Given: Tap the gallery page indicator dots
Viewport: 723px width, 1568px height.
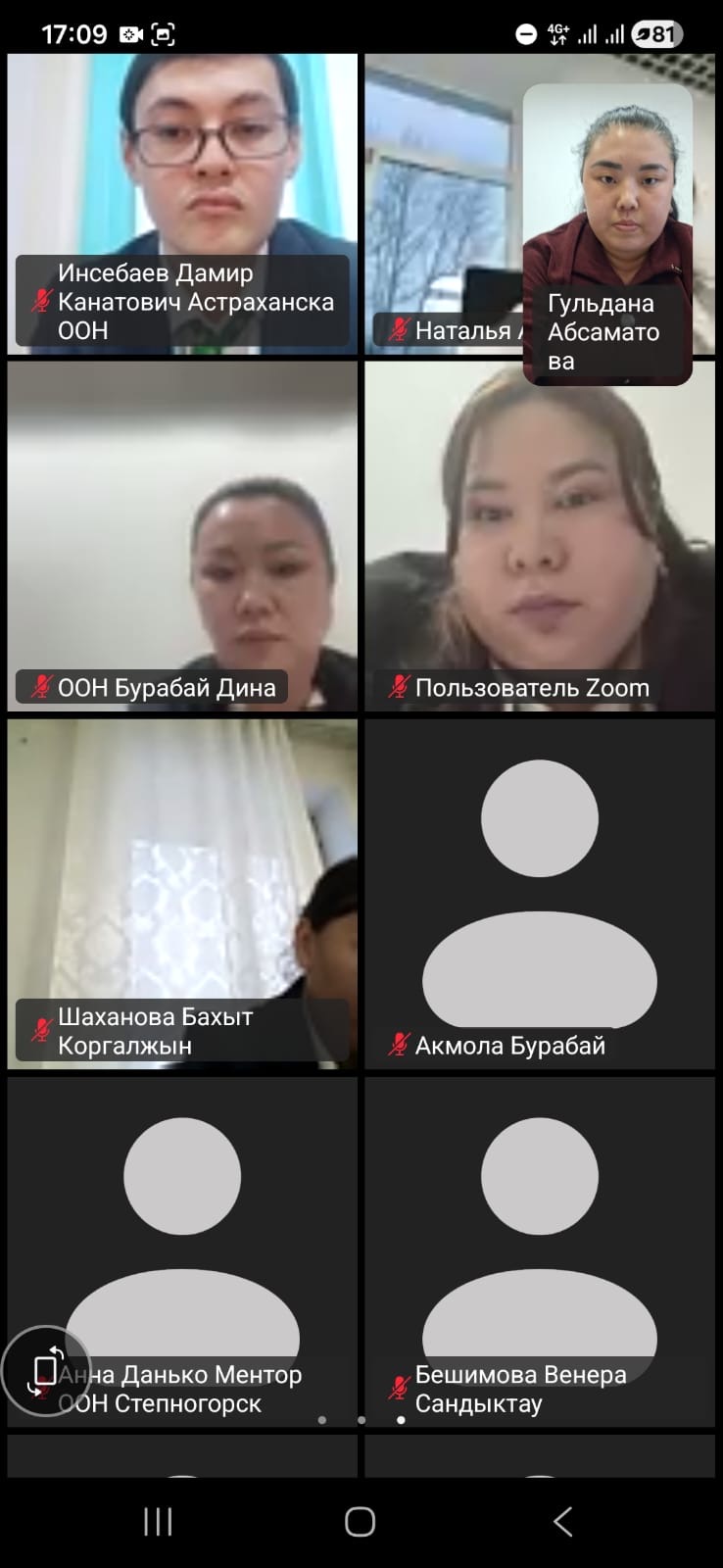Looking at the screenshot, I should [361, 1419].
